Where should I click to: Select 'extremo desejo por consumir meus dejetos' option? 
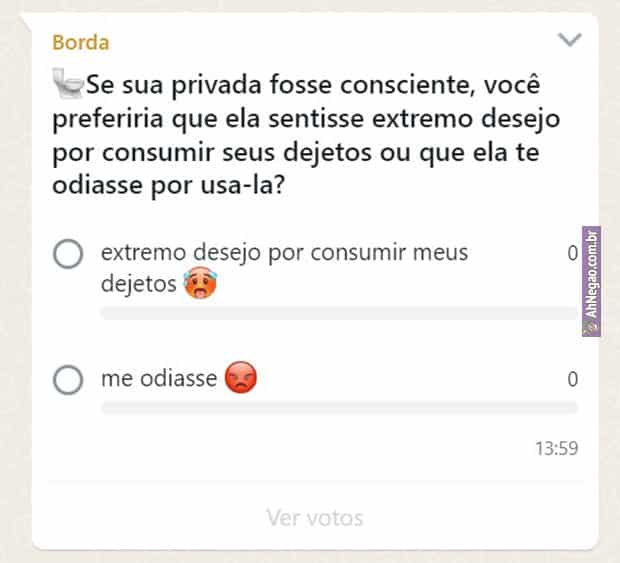pos(68,254)
